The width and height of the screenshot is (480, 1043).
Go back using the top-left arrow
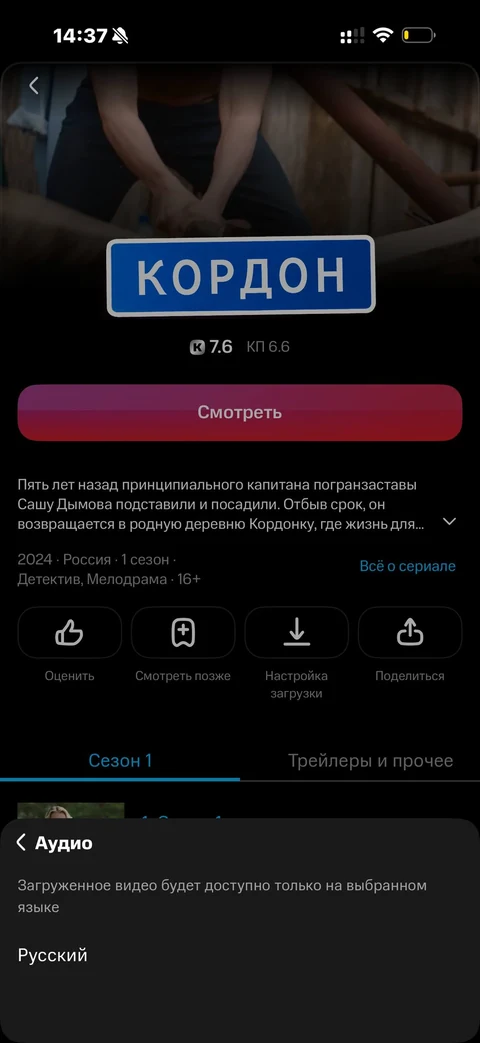click(33, 85)
